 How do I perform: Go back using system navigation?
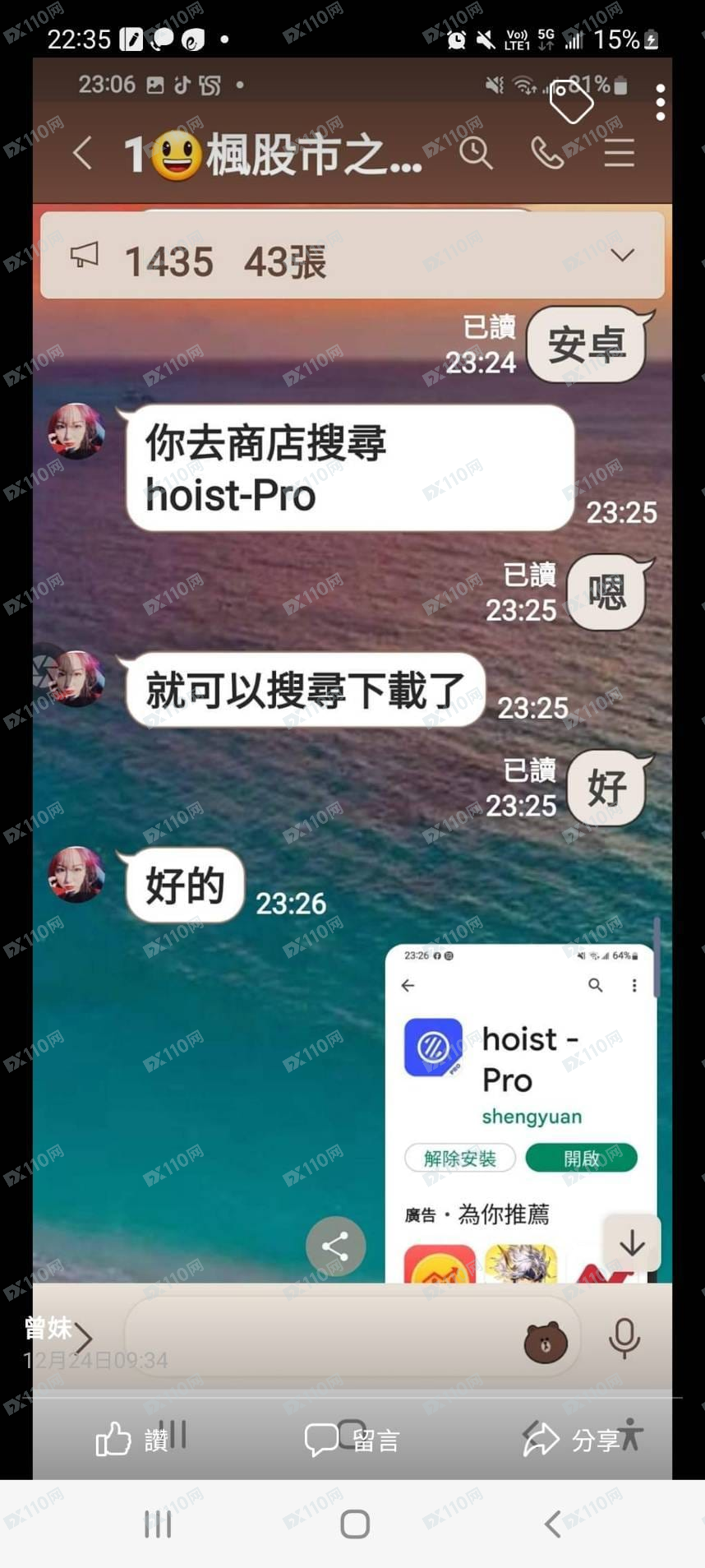tap(552, 1524)
